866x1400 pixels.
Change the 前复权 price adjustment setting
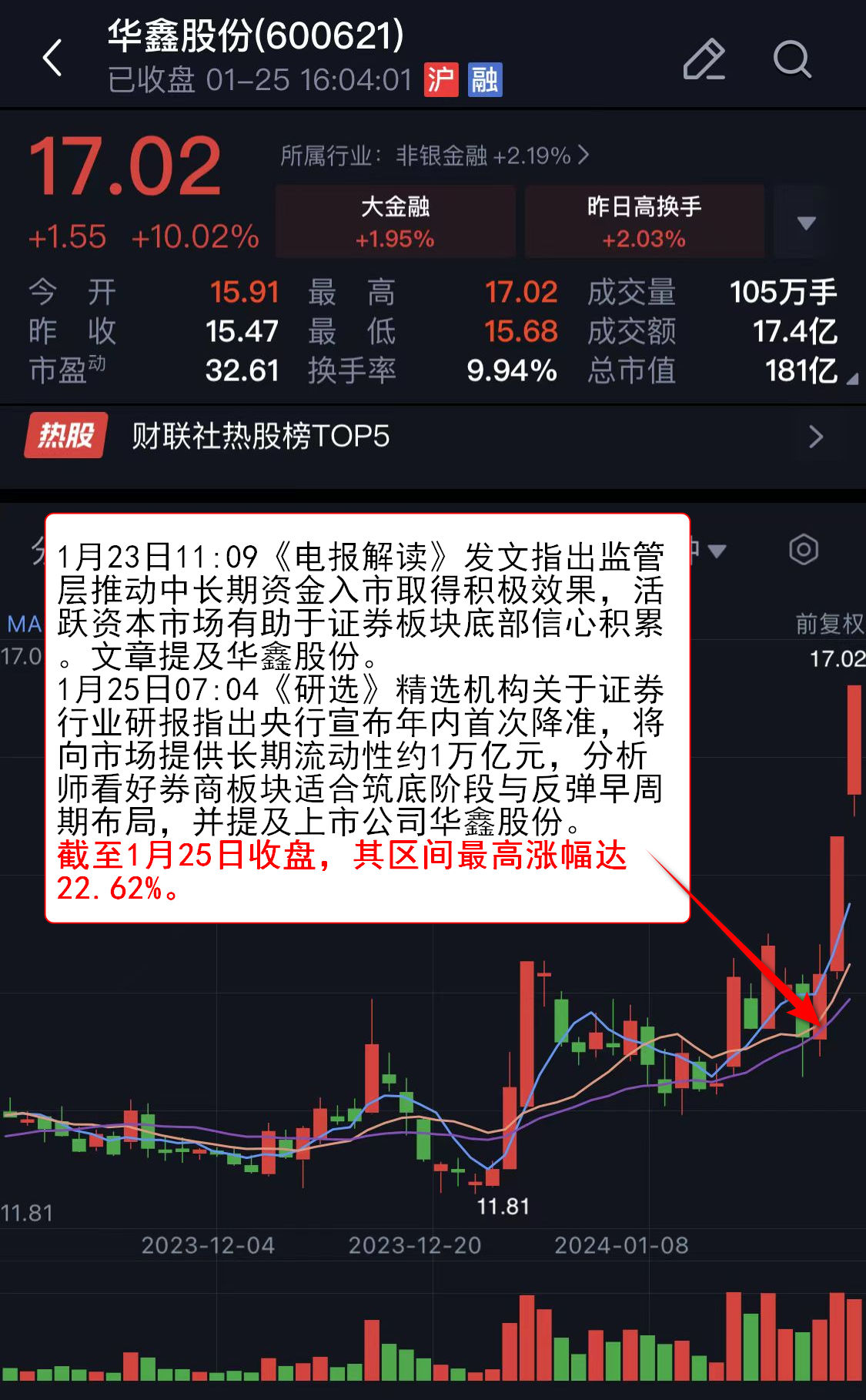tap(828, 623)
